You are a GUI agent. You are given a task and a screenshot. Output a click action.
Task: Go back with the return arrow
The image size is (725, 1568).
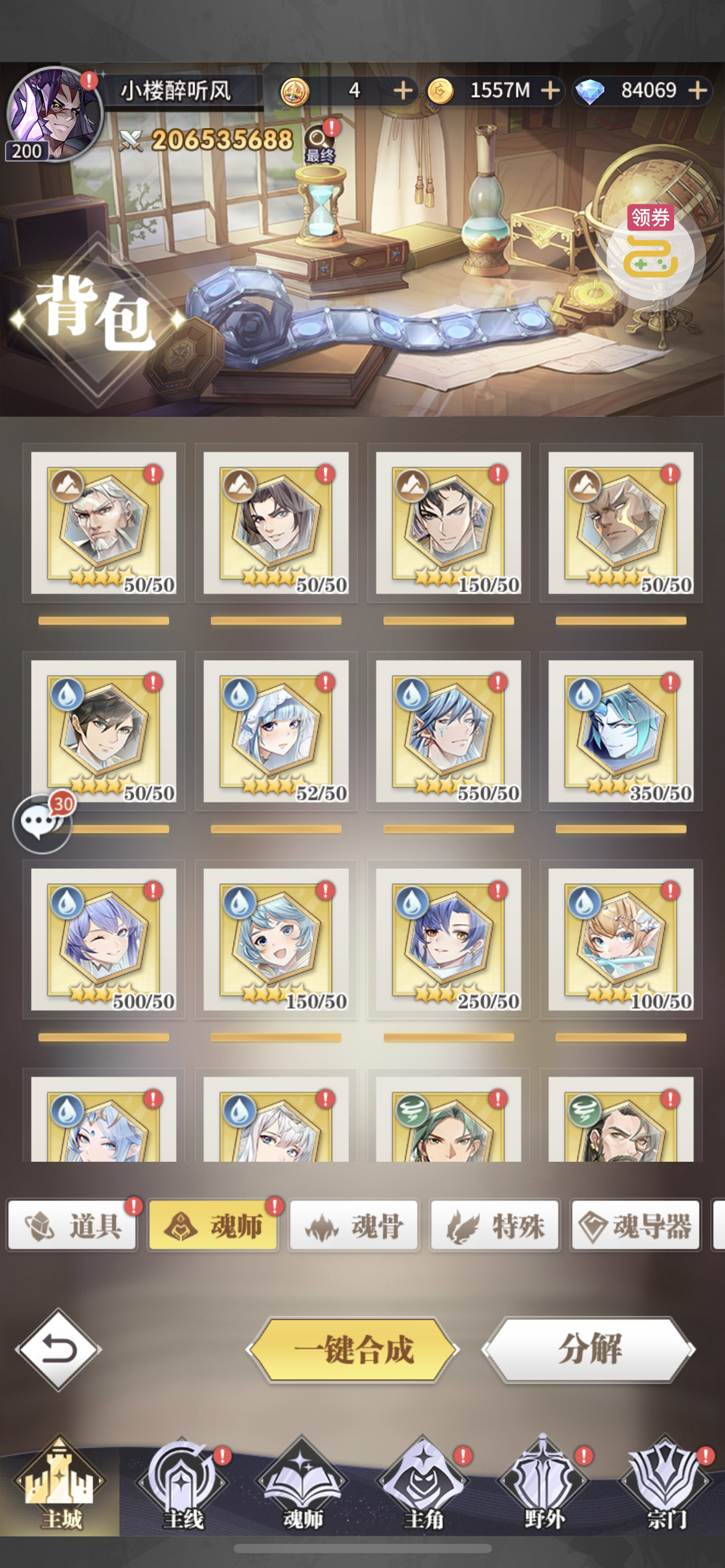coord(59,1349)
